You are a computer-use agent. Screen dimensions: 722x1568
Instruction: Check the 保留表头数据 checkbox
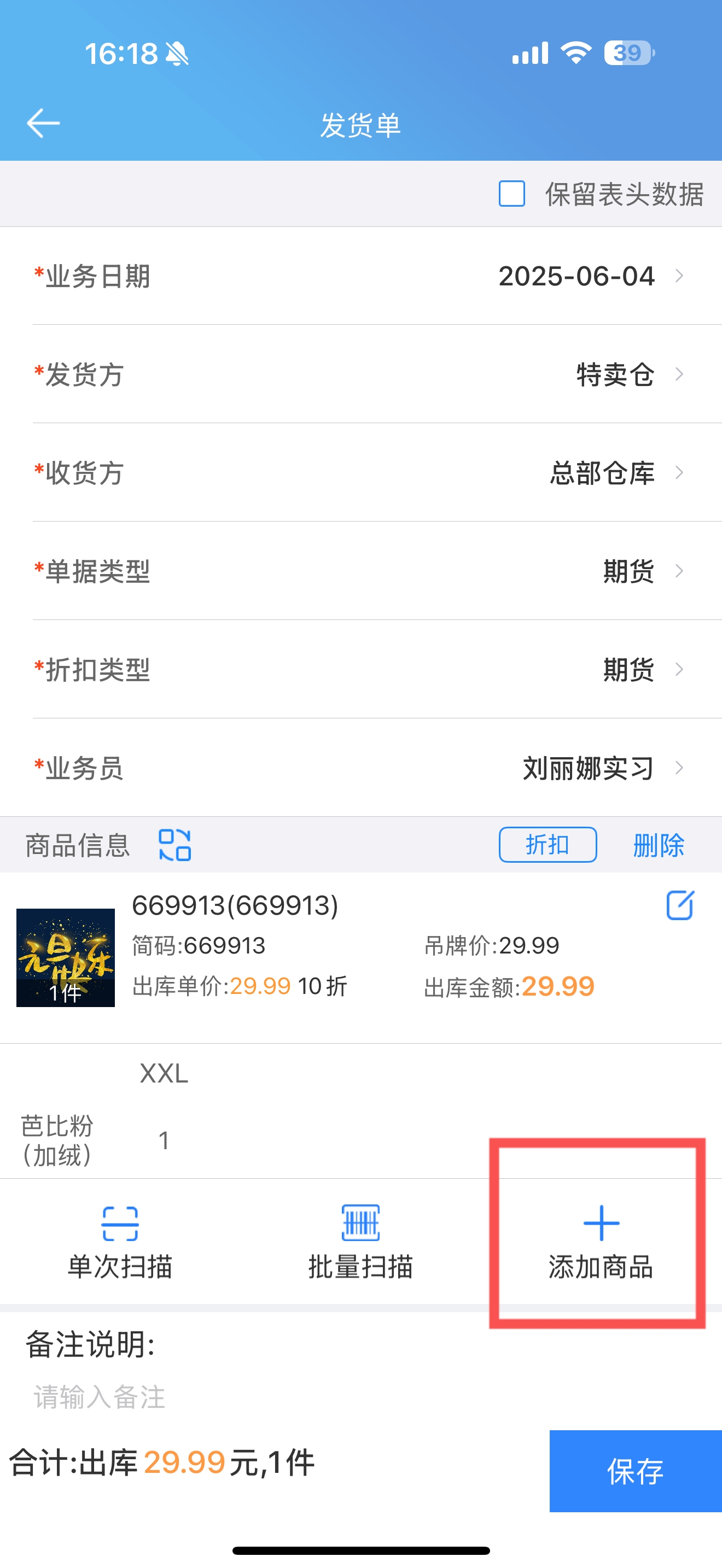pyautogui.click(x=511, y=194)
